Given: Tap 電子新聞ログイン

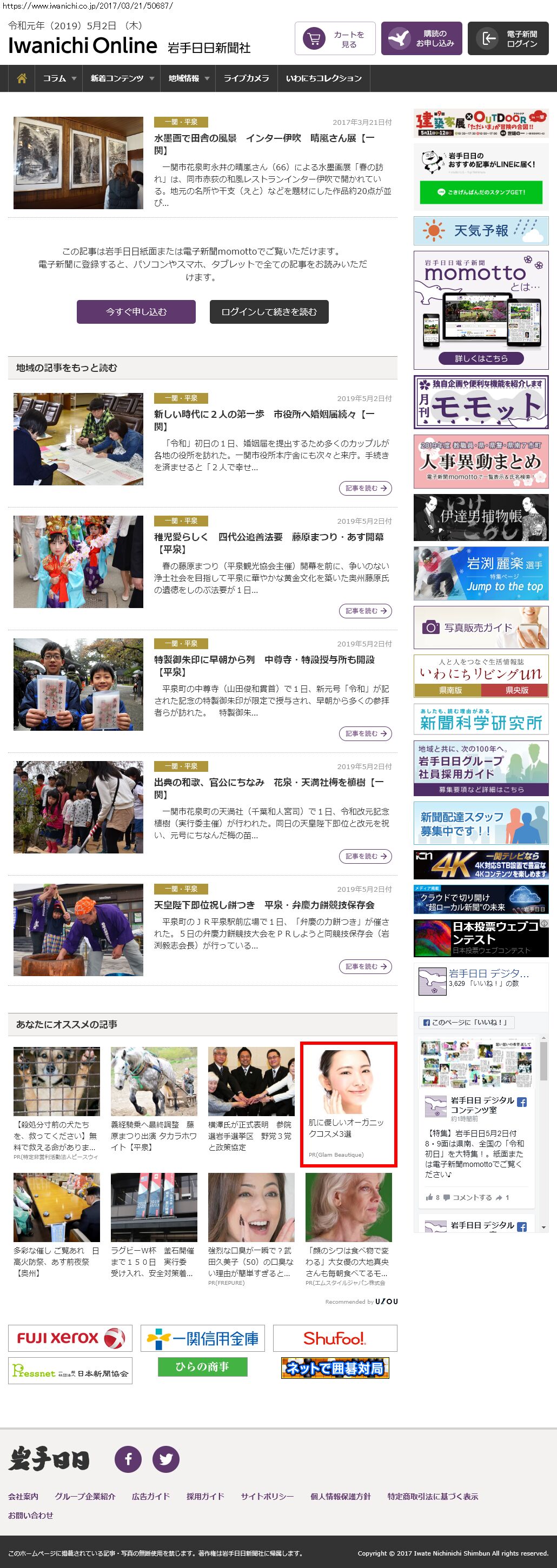Looking at the screenshot, I should click(508, 39).
